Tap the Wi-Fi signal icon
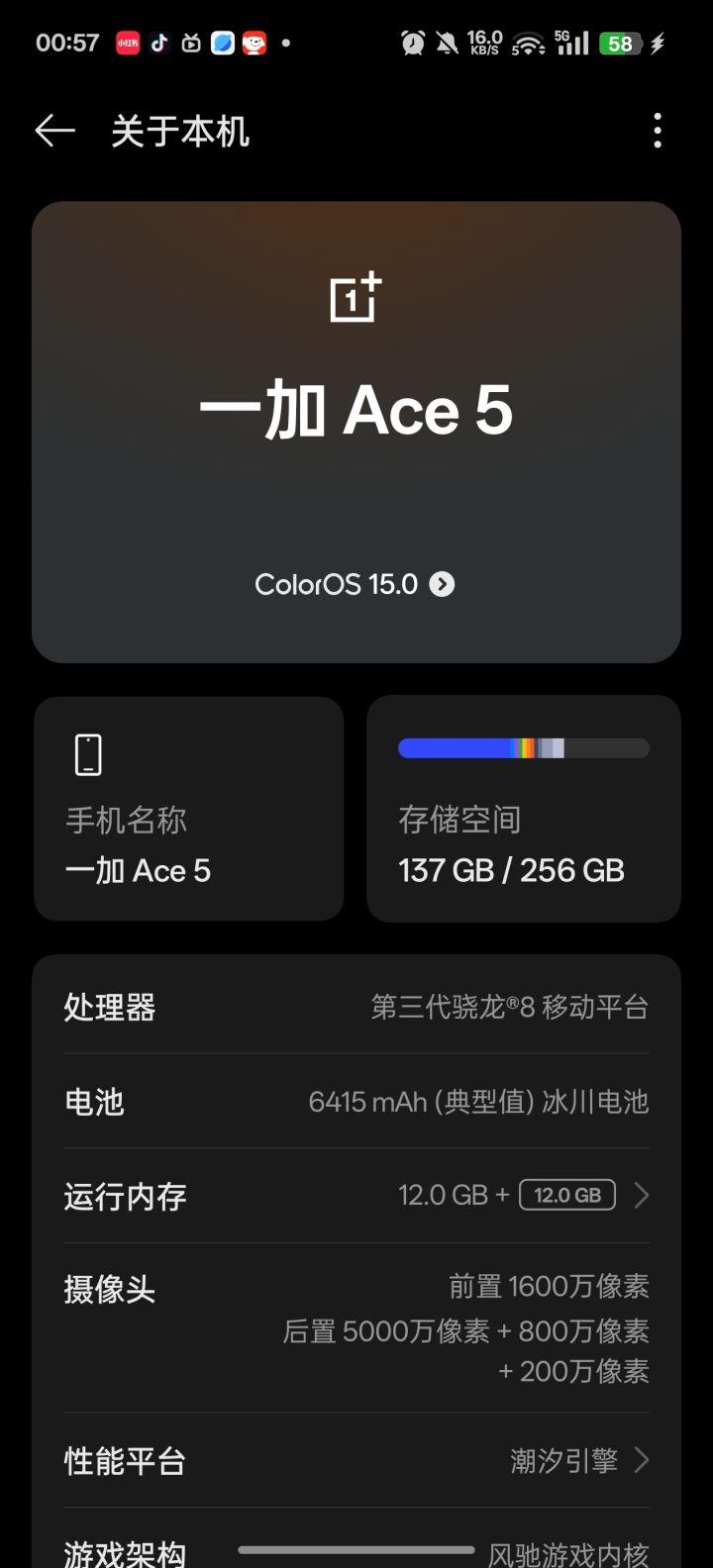This screenshot has height=1568, width=713. [527, 44]
